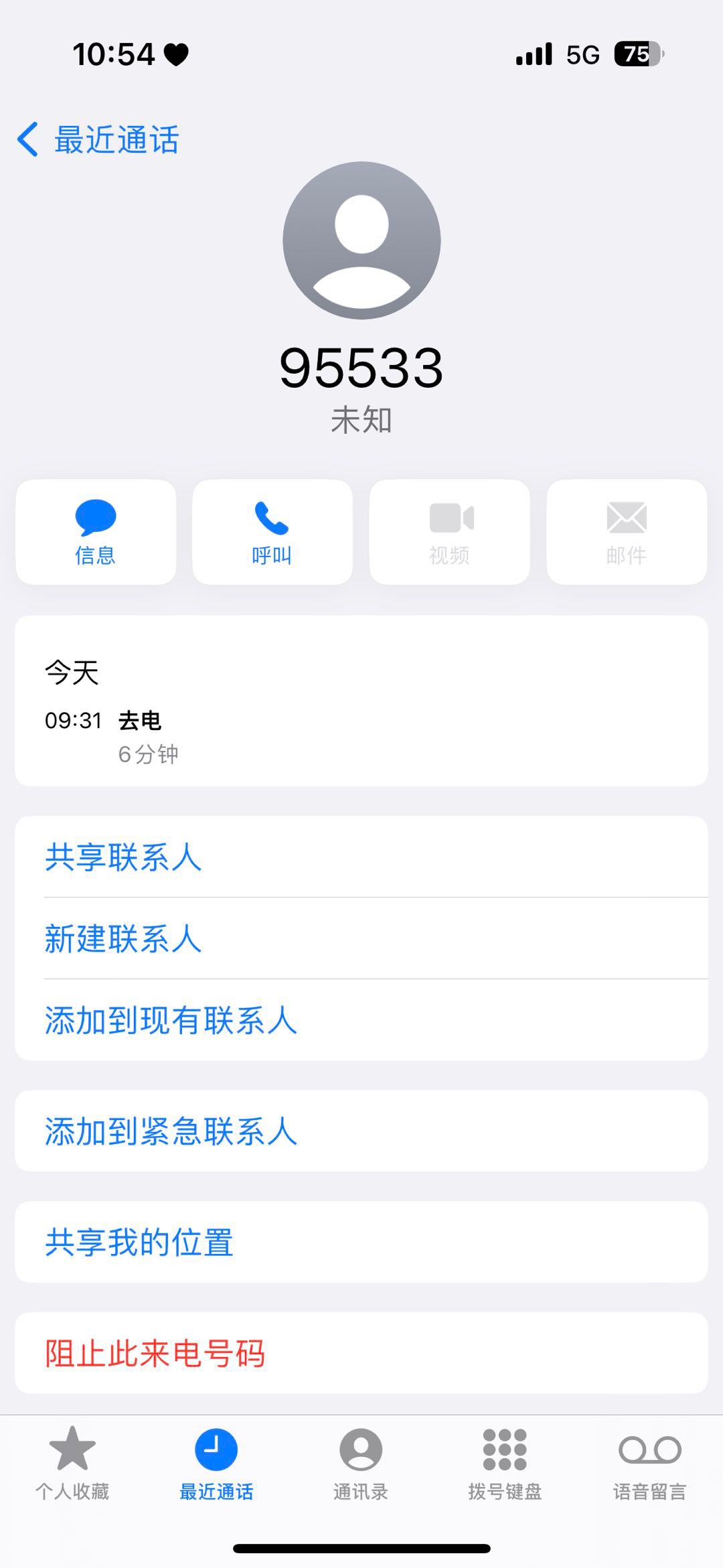Choose 新建联系人
Viewport: 723px width, 1568px height.
pos(361,938)
